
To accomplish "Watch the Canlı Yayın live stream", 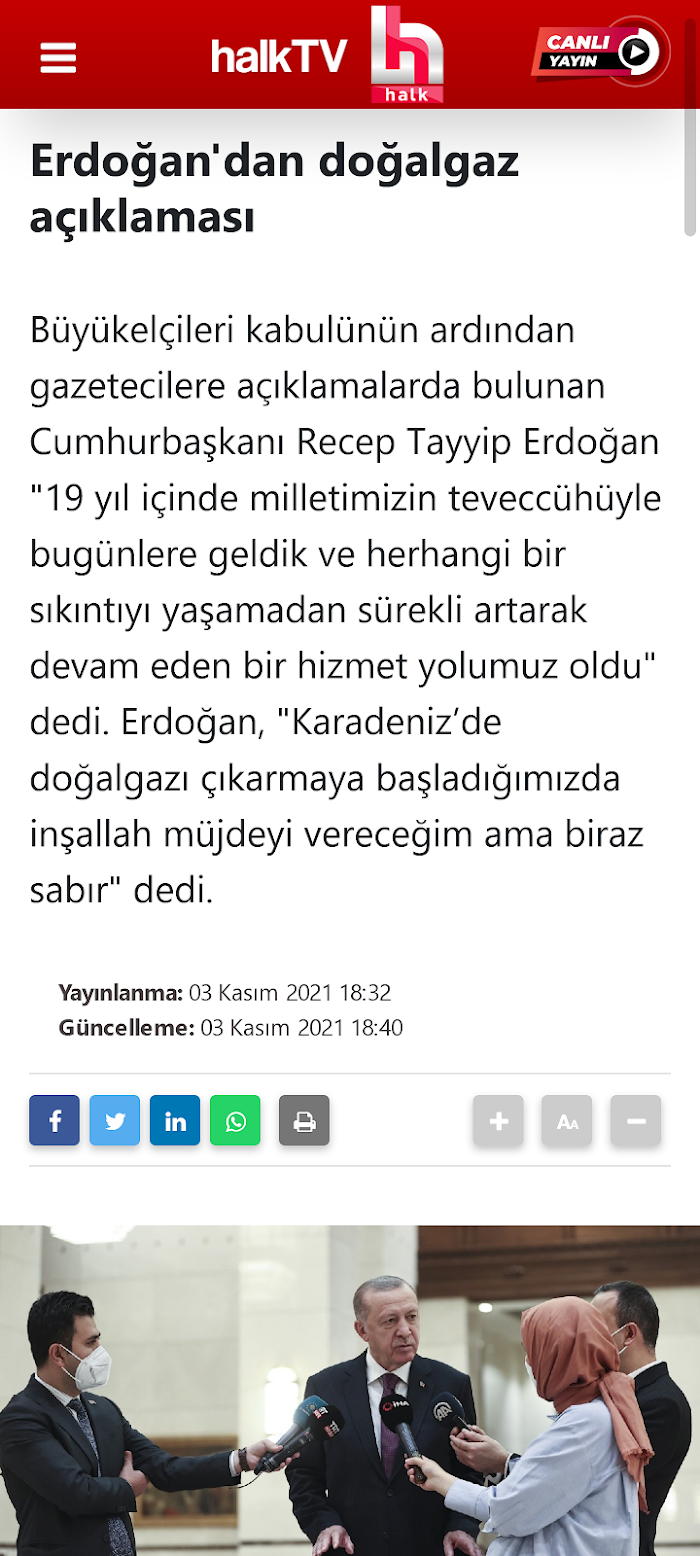I will pyautogui.click(x=600, y=51).
